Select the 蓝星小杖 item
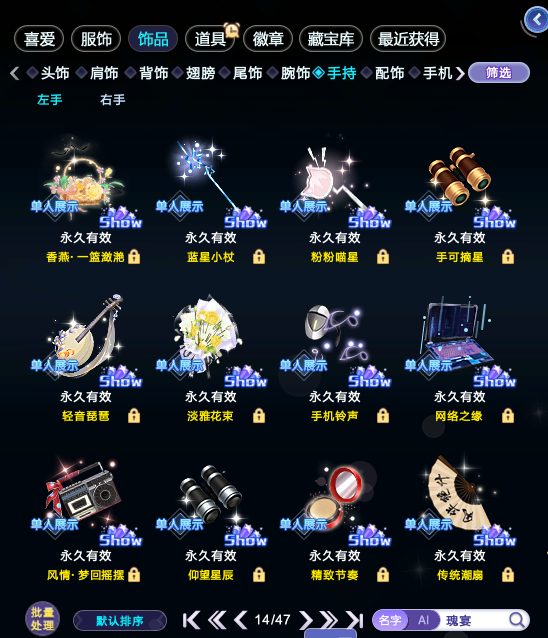The height and width of the screenshot is (638, 548). 210,199
